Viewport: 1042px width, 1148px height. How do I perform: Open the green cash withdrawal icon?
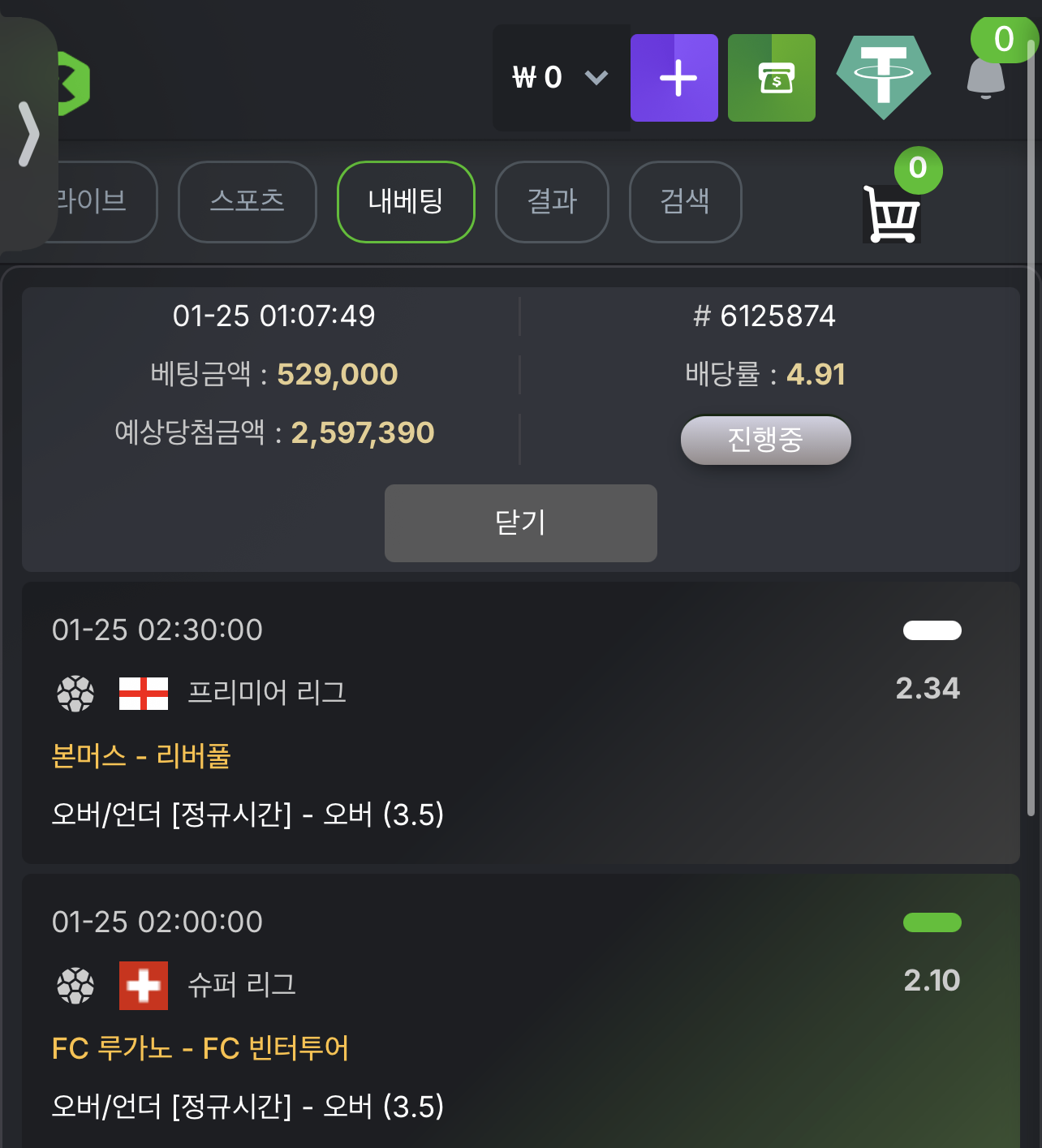tap(771, 78)
